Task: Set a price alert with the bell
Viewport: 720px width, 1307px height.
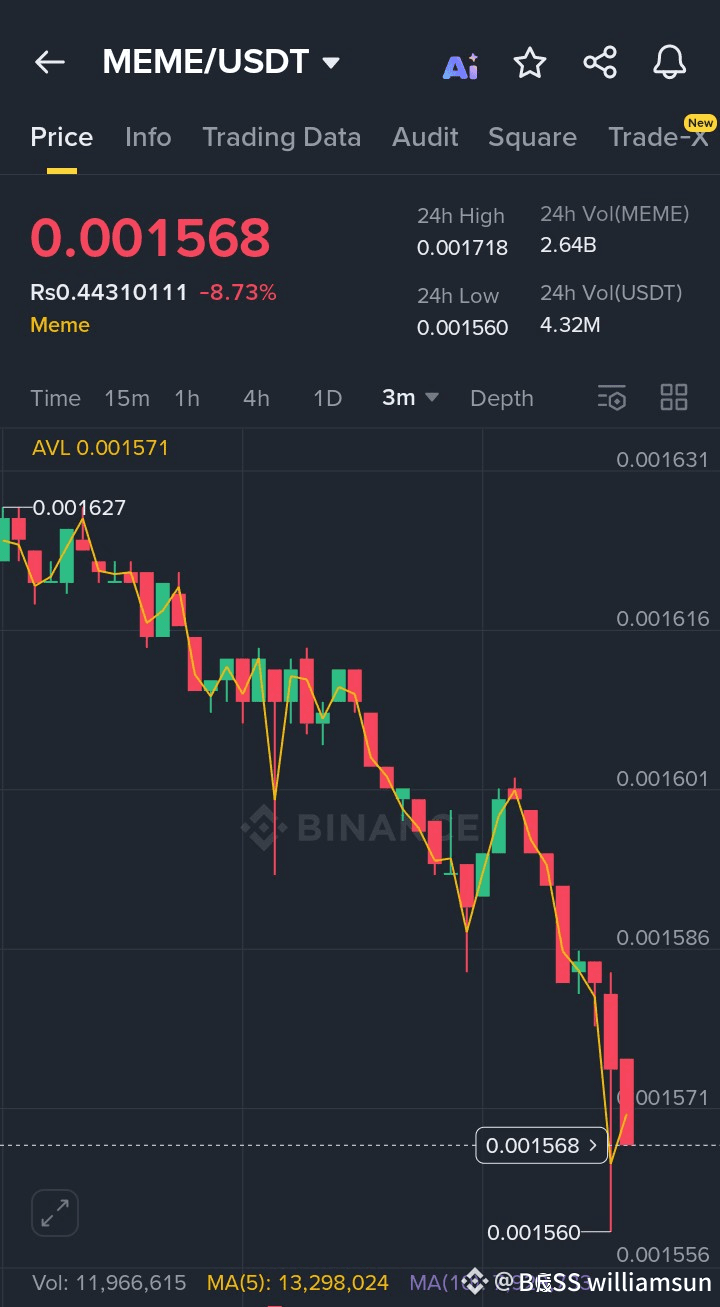Action: pos(670,62)
